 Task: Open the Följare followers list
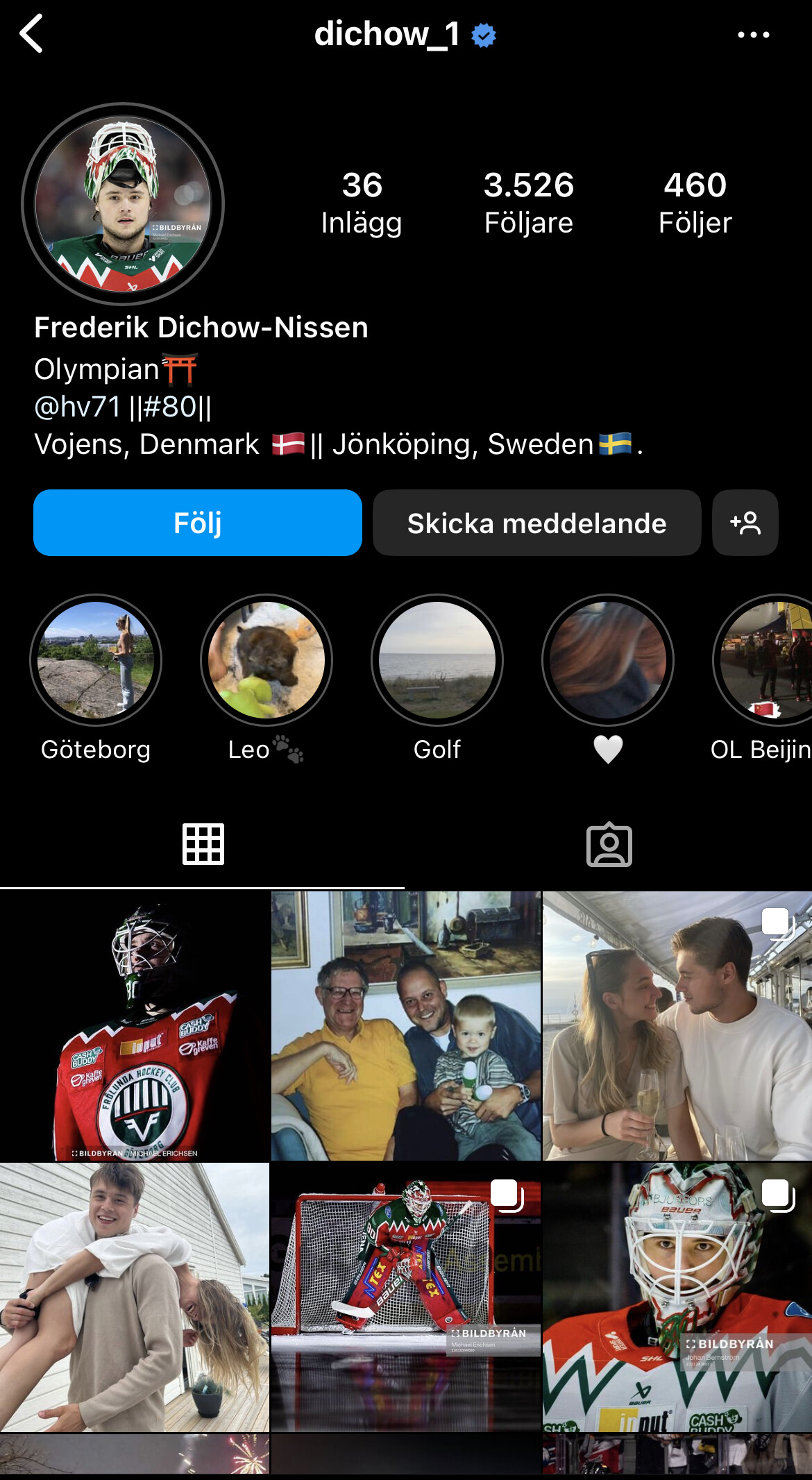click(528, 203)
